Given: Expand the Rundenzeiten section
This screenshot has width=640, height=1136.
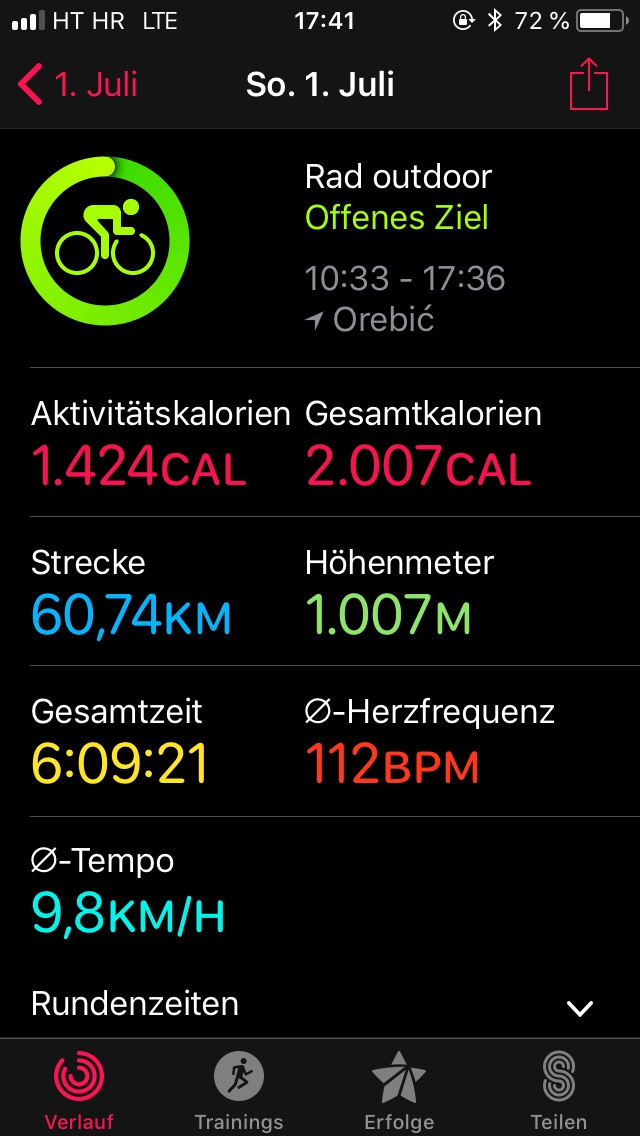Looking at the screenshot, I should pos(320,1005).
